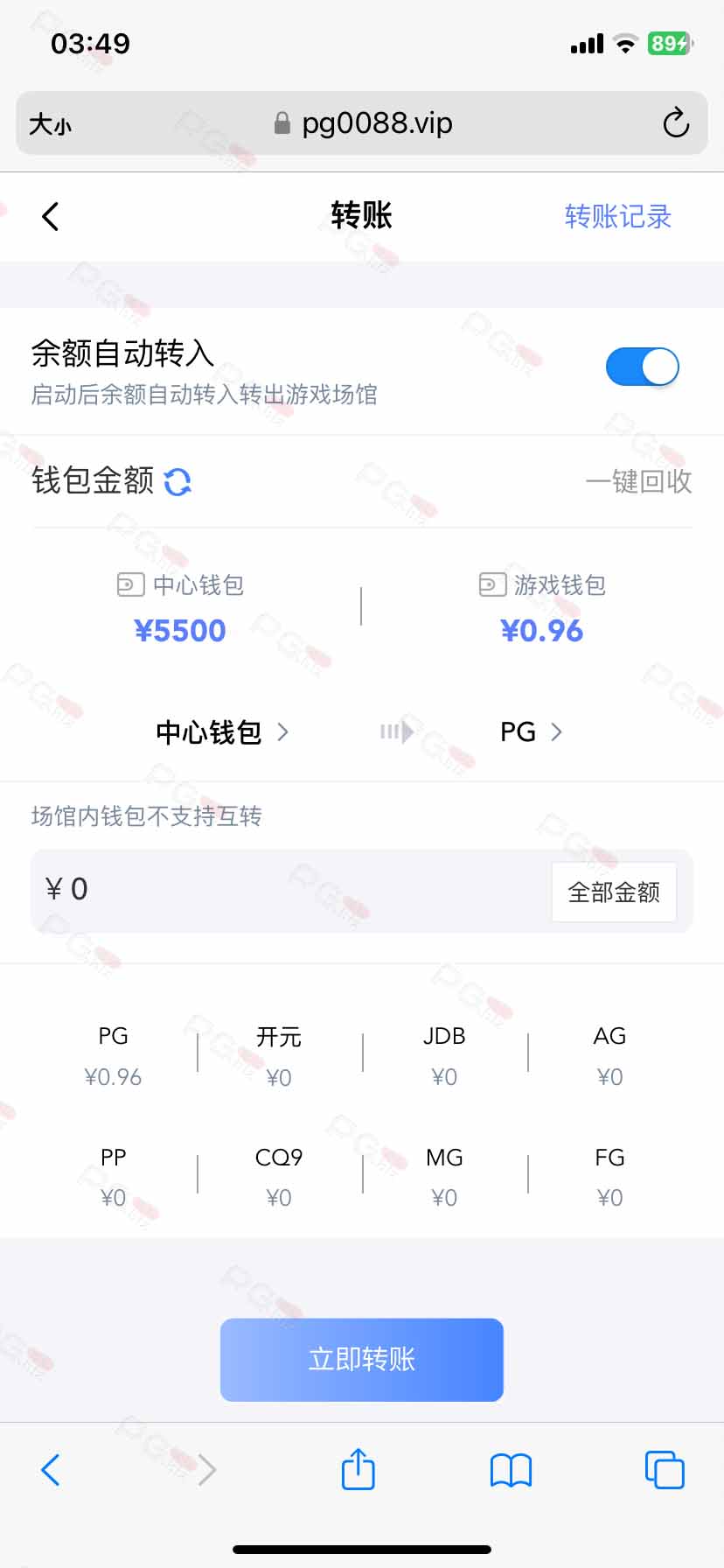Tap 一键回收 to recall all funds
This screenshot has width=724, height=1568.
pyautogui.click(x=638, y=480)
